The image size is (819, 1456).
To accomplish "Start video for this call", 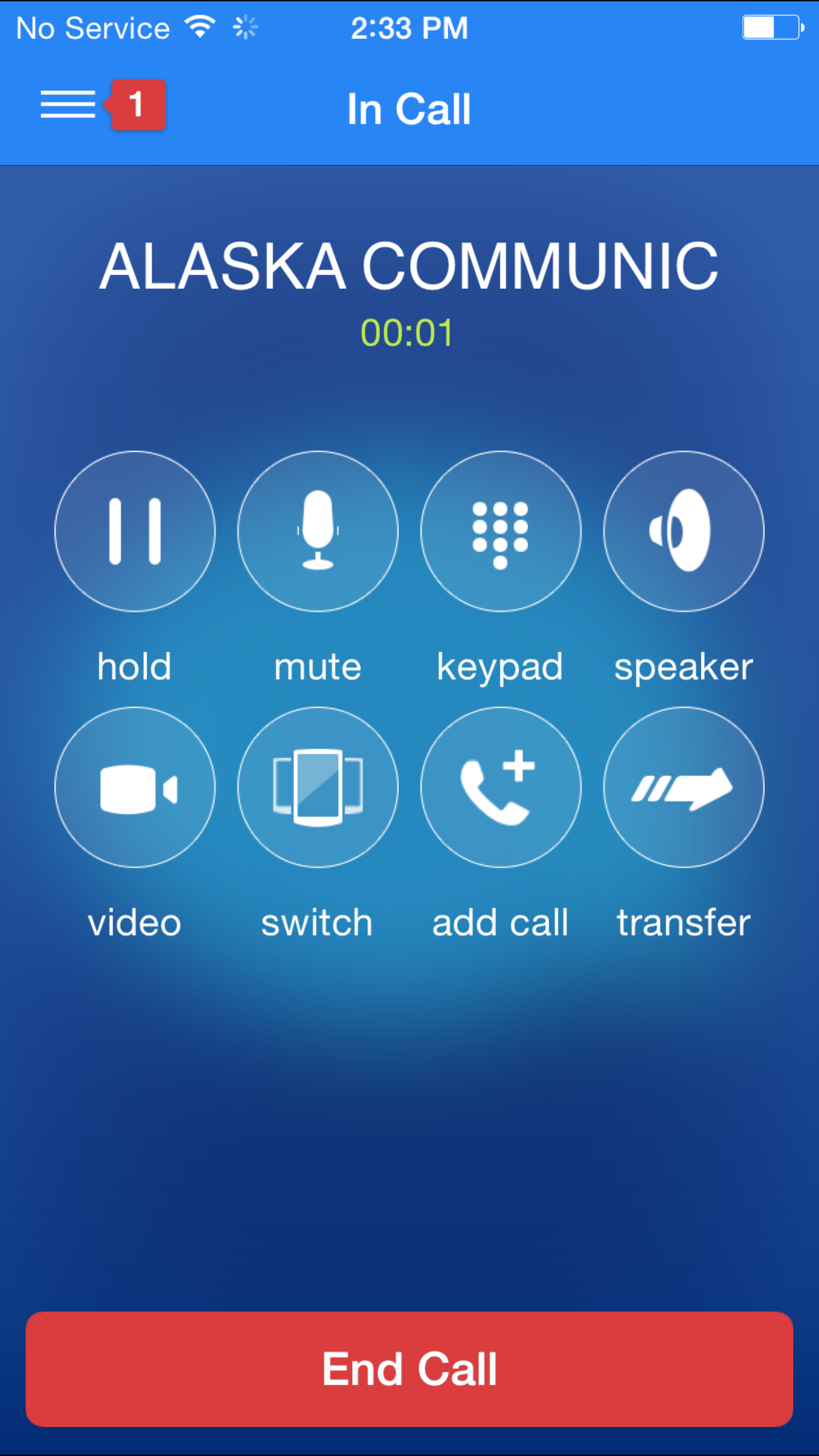I will [x=135, y=787].
